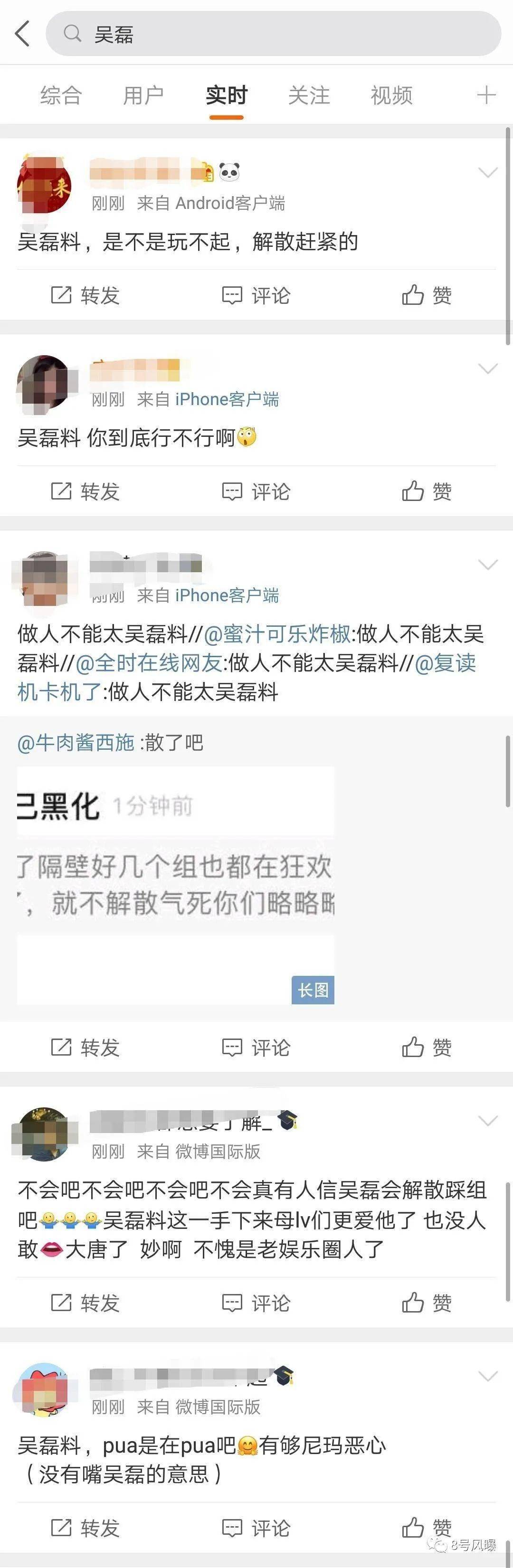Switch to the 用户 tab
Image resolution: width=513 pixels, height=1568 pixels.
[143, 95]
